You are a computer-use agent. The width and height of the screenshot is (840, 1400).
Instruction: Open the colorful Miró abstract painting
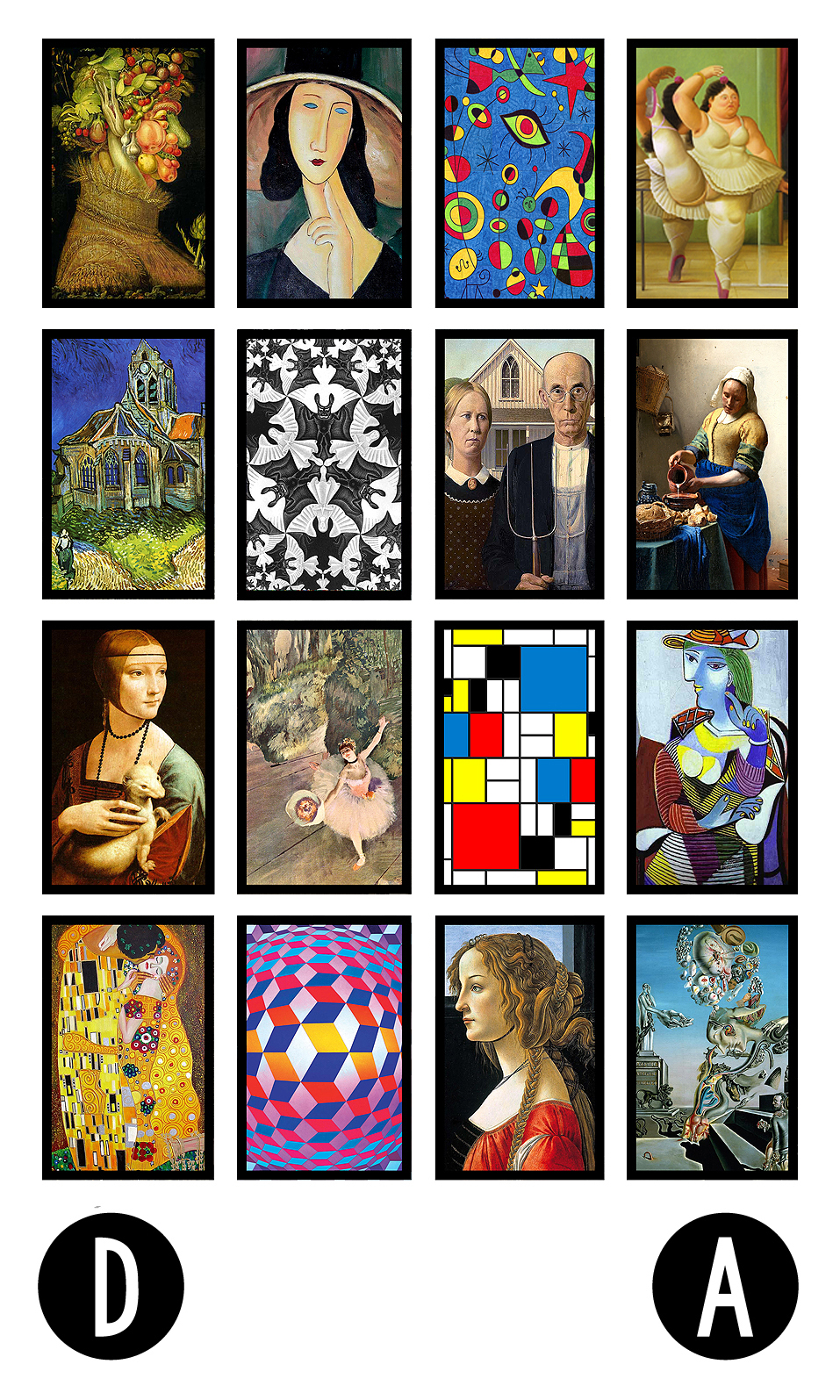(x=520, y=173)
